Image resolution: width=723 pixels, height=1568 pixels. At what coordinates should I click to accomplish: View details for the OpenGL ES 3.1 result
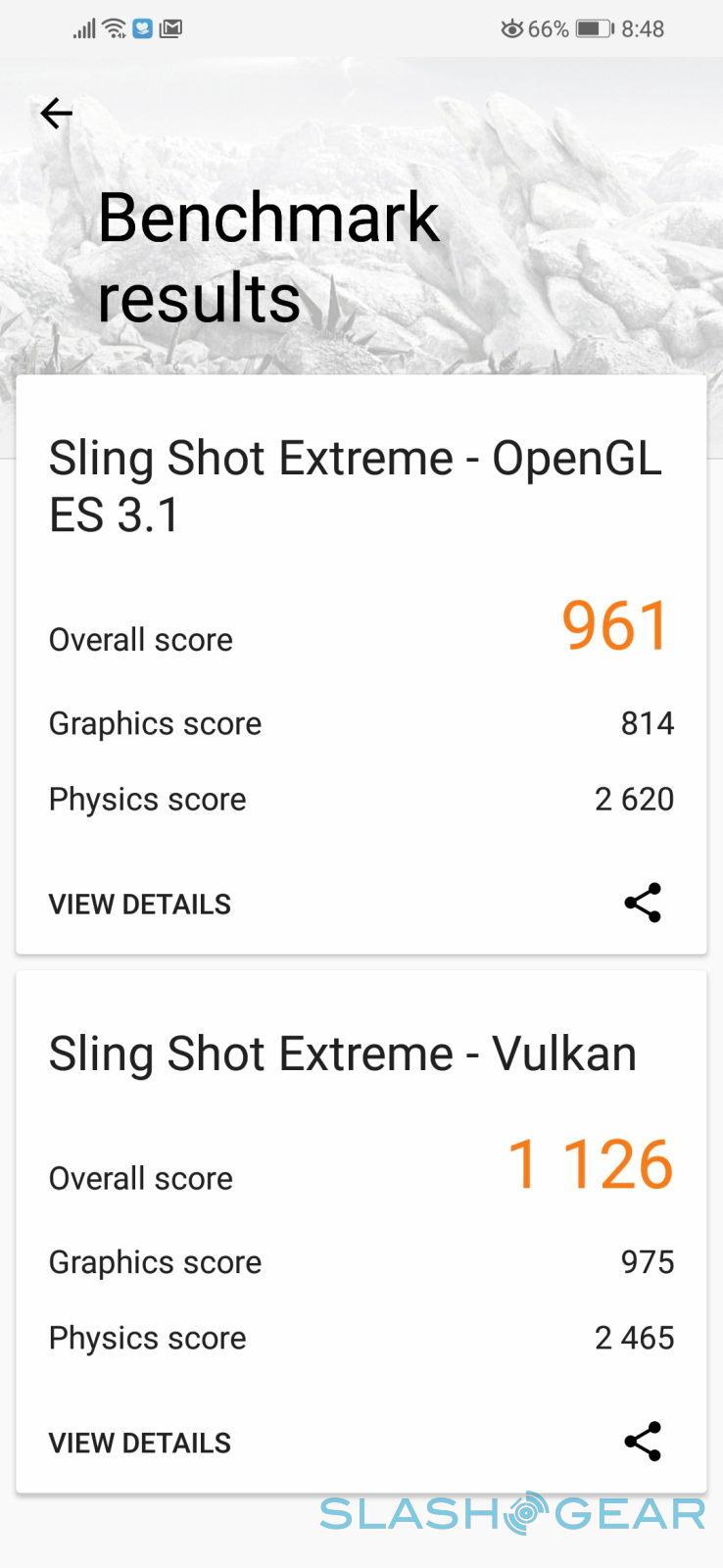pyautogui.click(x=140, y=904)
